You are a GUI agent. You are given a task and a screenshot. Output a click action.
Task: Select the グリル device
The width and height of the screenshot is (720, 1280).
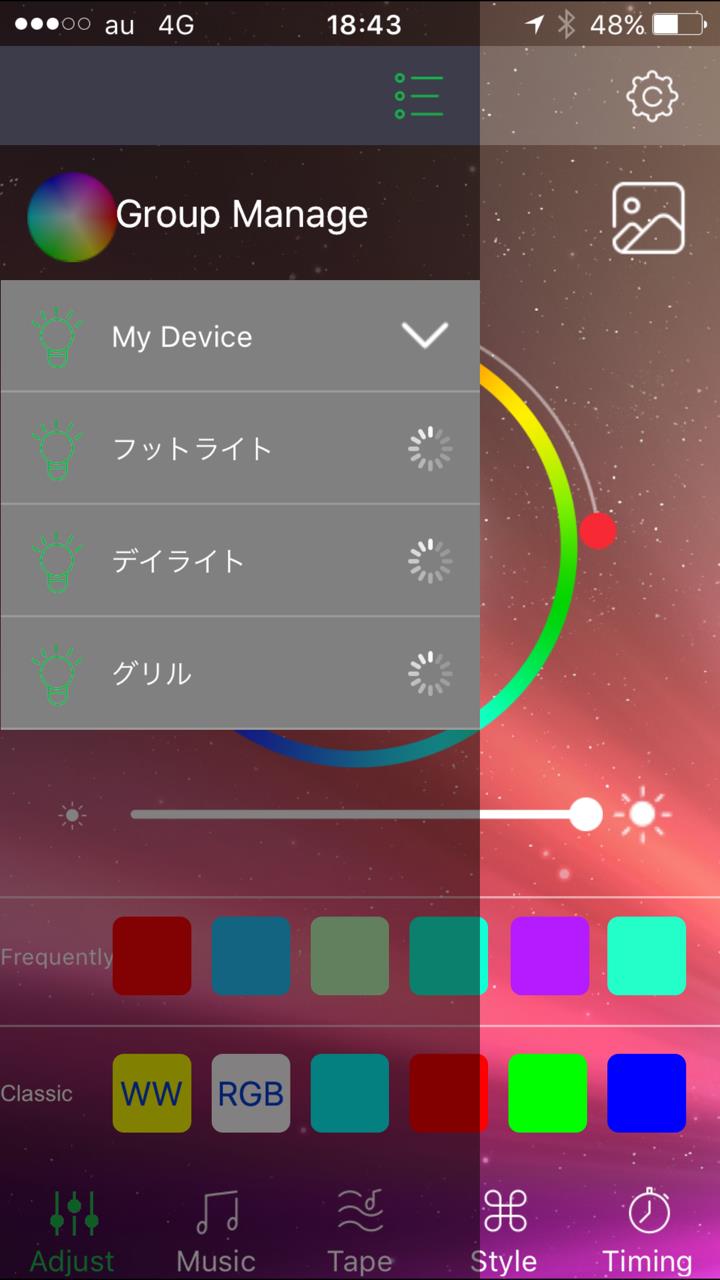(x=240, y=673)
